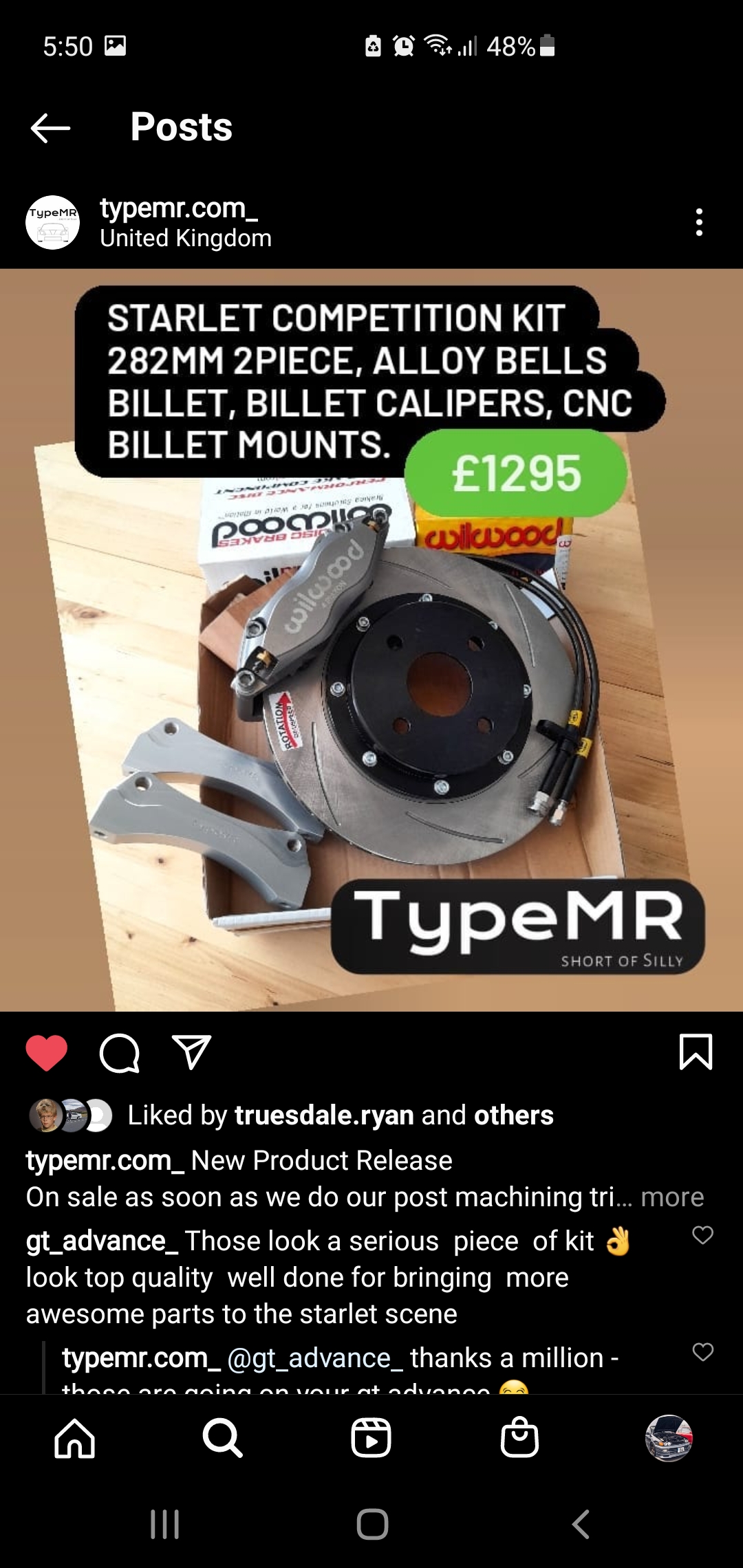Unlike the post via red heart
743x1568 pixels.
click(x=47, y=1053)
